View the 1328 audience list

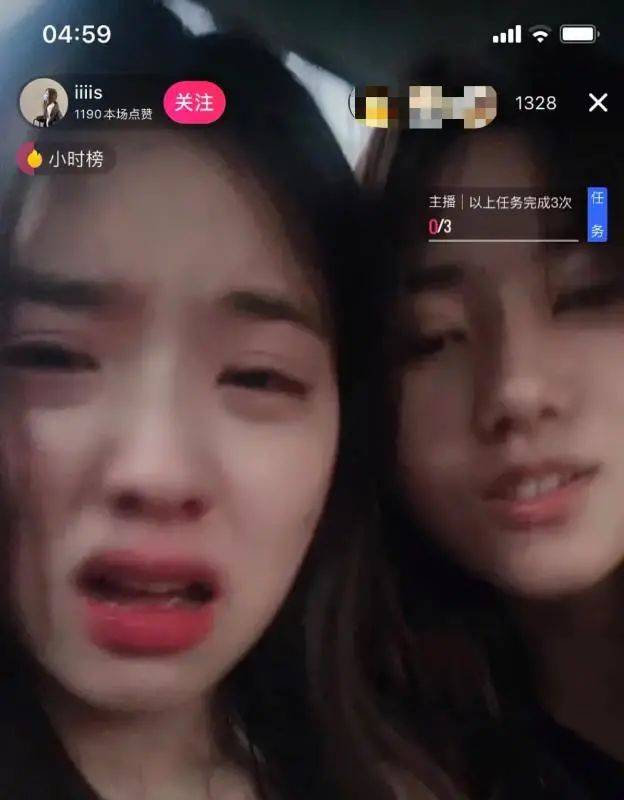tap(535, 103)
